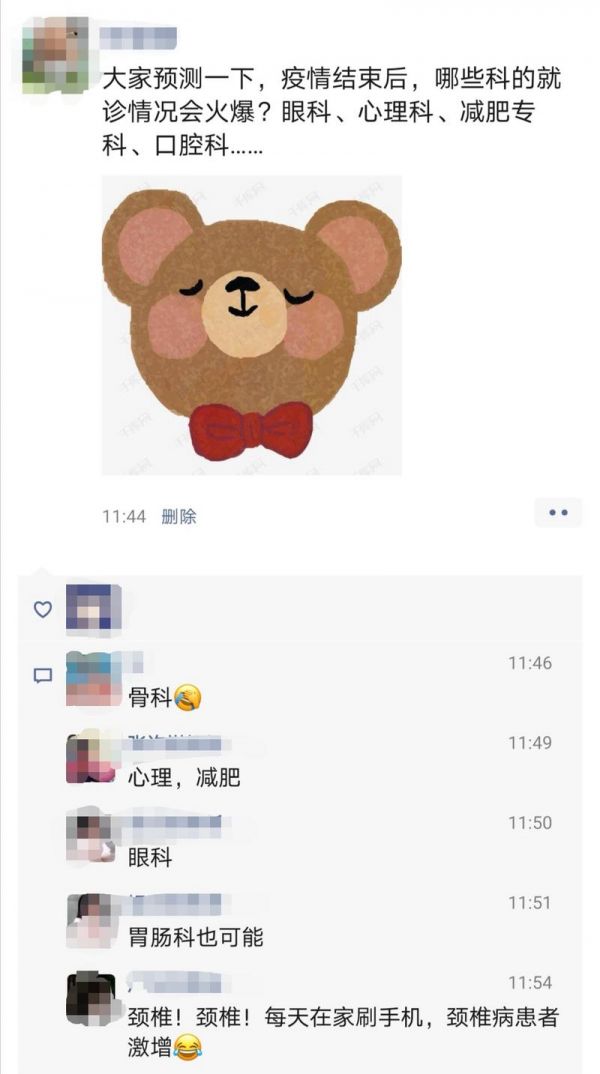Screen dimensions: 600x1074
Task: Open the bear image in the post
Action: 251,325
